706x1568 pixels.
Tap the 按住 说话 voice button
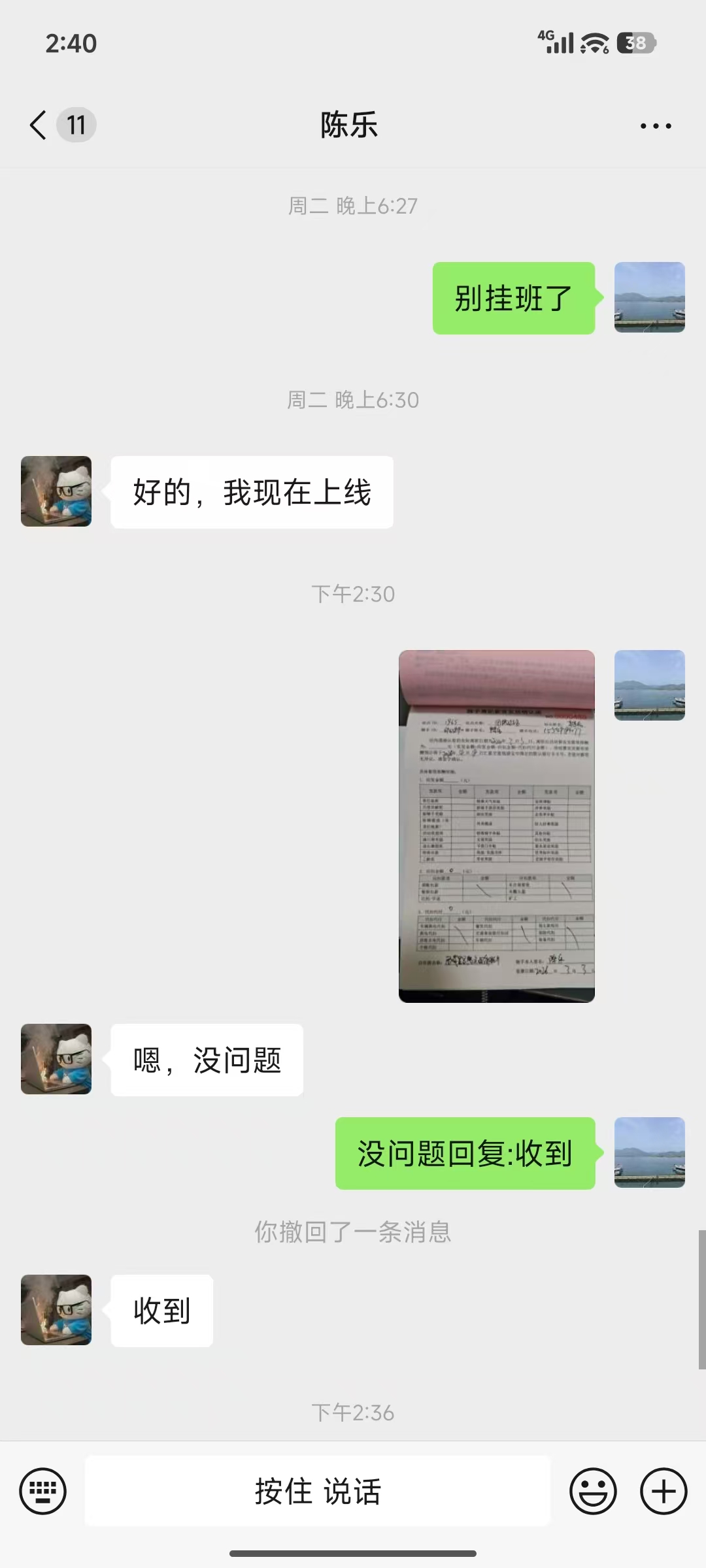[318, 1491]
